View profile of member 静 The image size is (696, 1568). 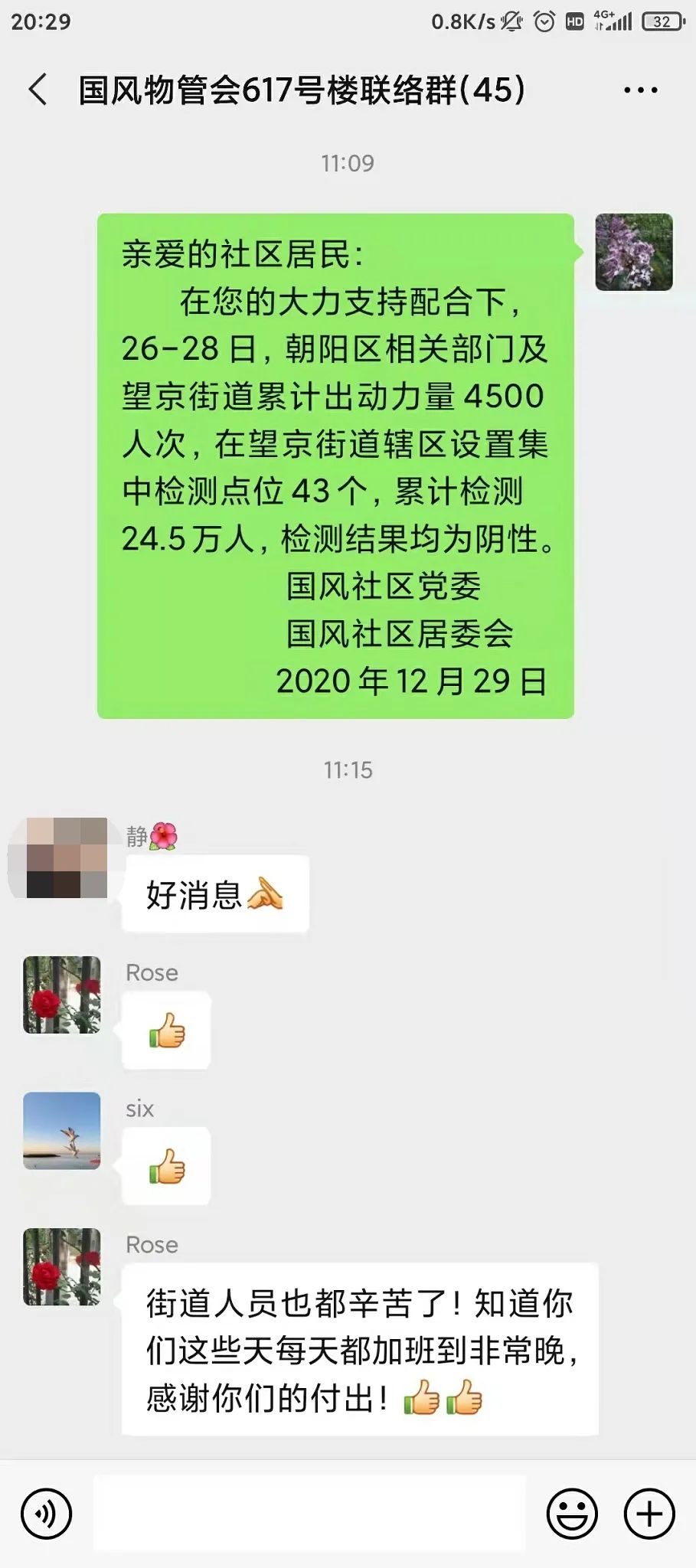point(61,857)
